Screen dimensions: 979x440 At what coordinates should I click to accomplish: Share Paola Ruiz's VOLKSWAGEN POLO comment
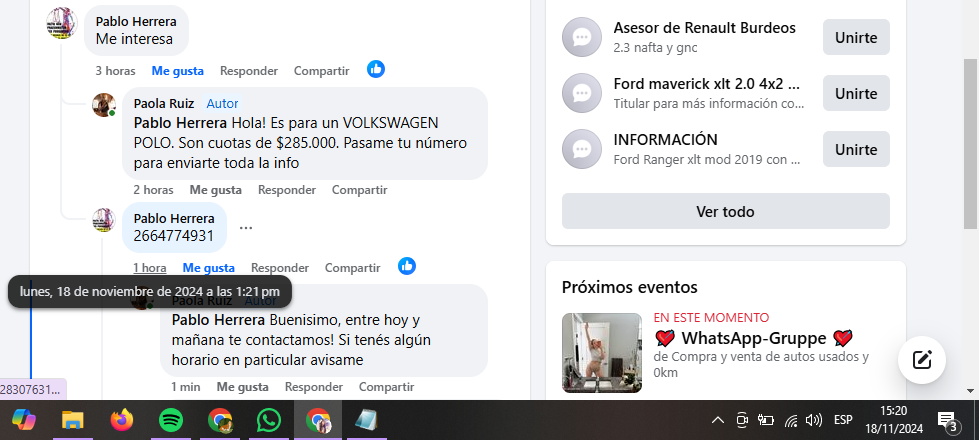pyautogui.click(x=359, y=190)
